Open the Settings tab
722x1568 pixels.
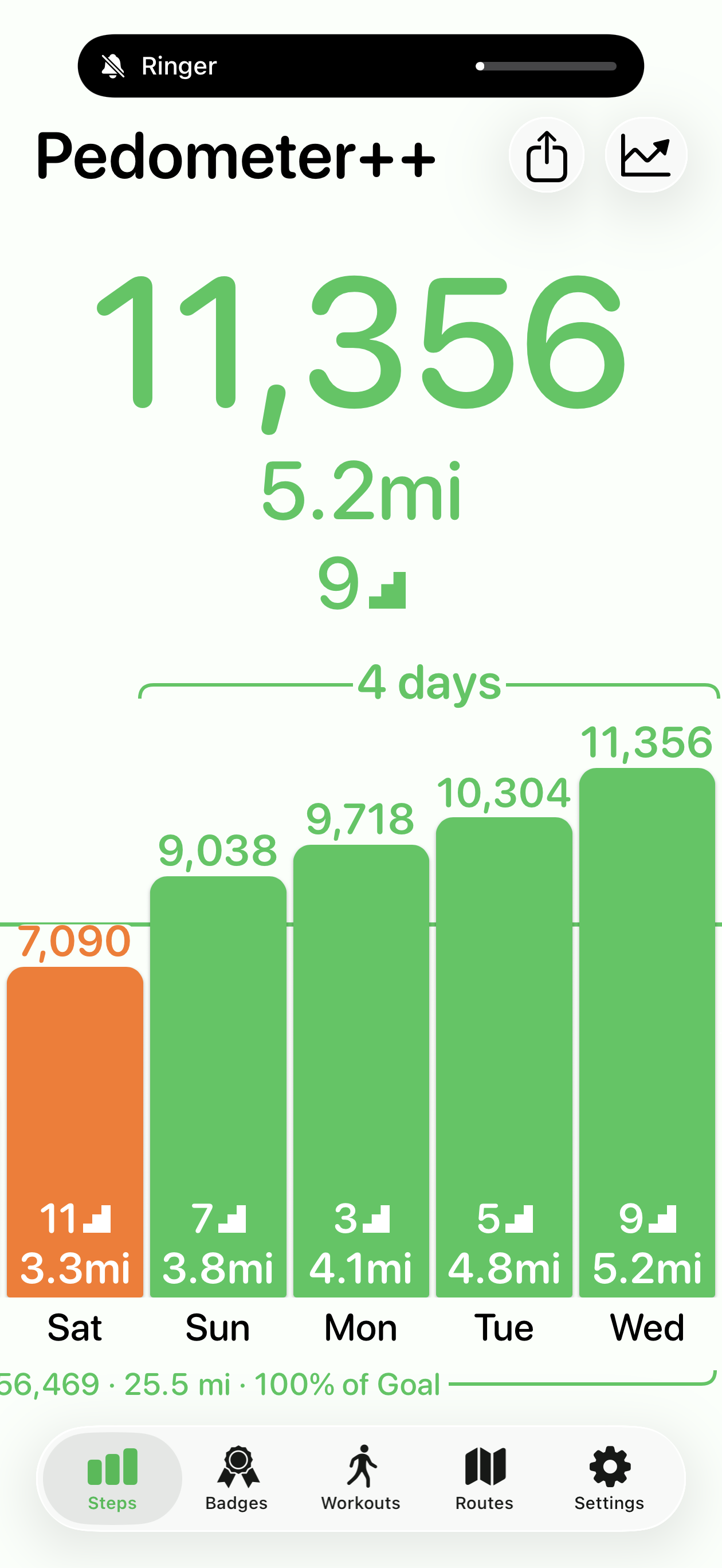[x=609, y=1477]
